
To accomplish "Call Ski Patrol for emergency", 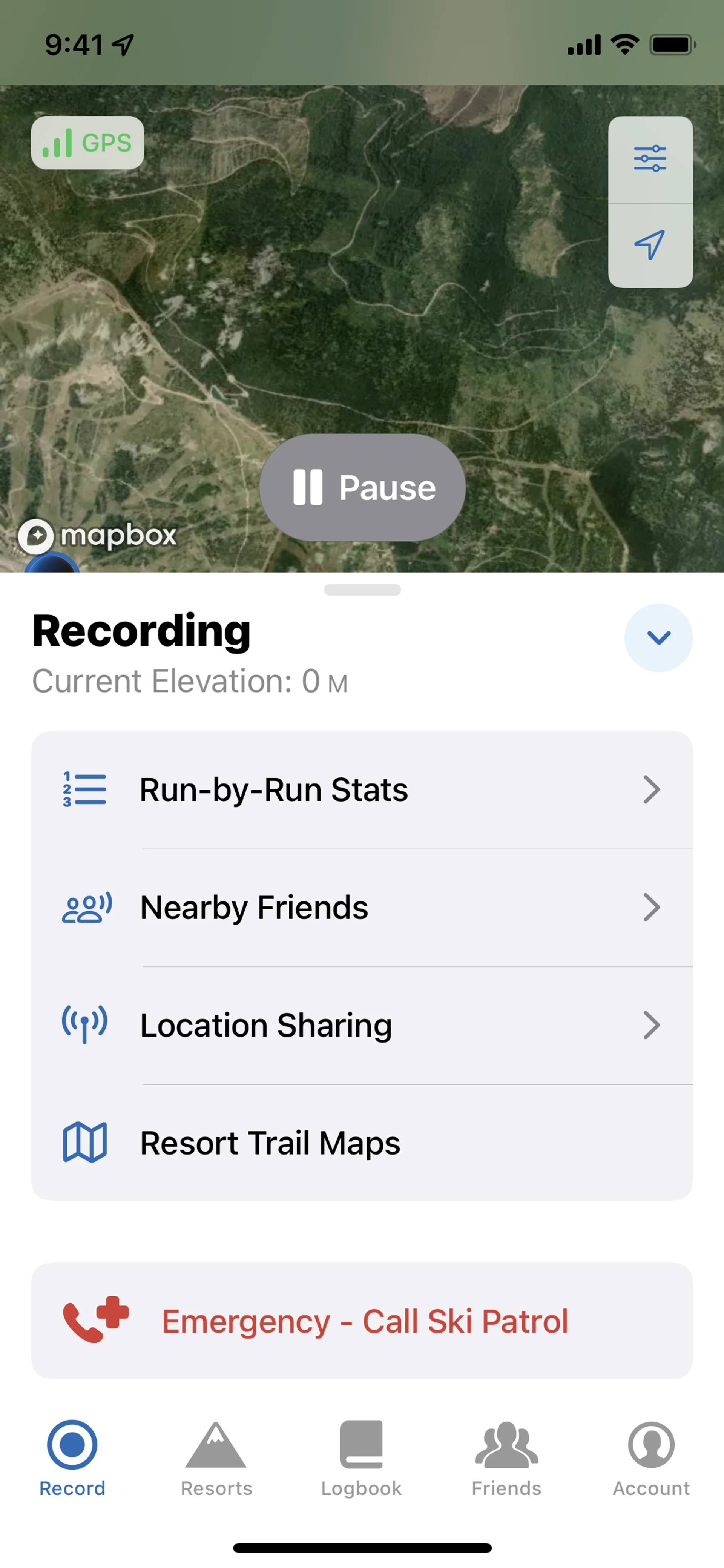I will tap(362, 1321).
